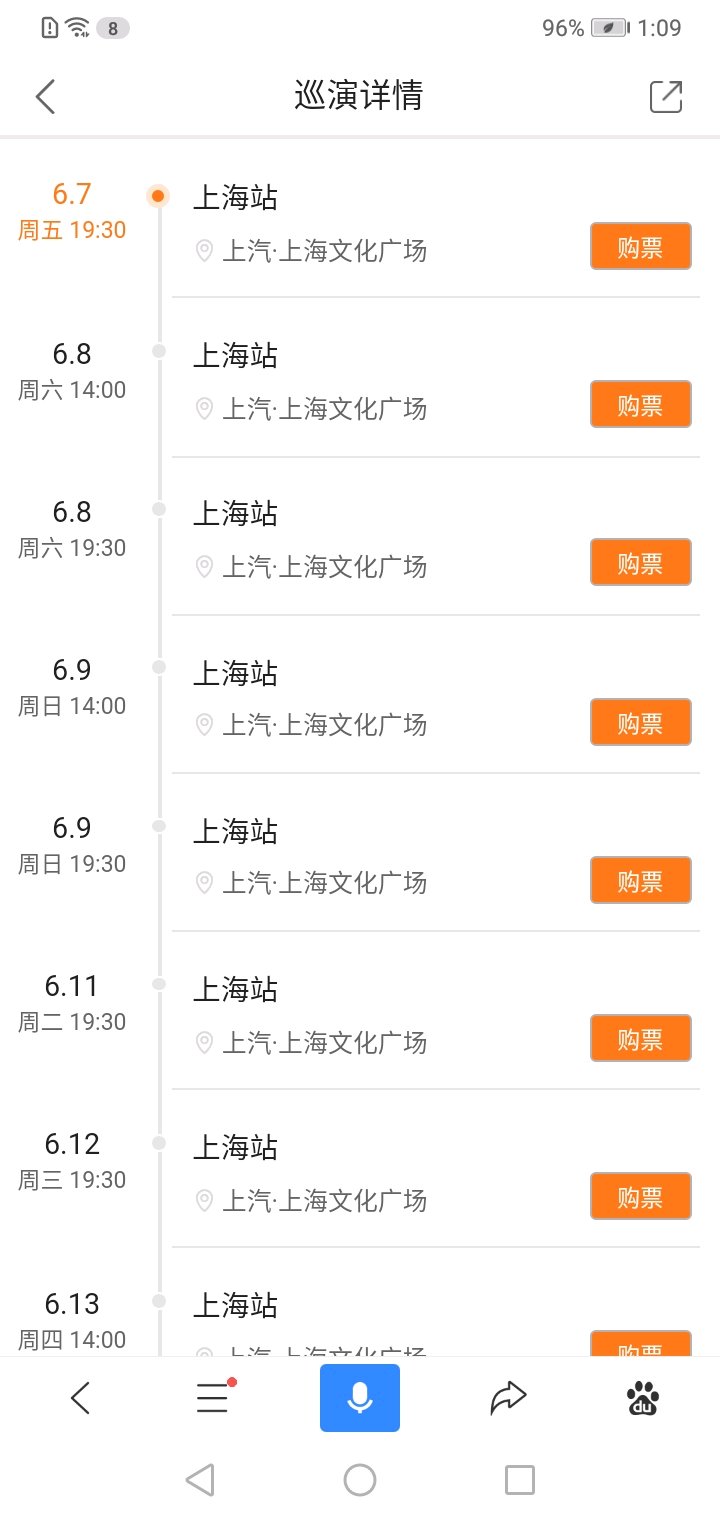Viewport: 720px width, 1520px height.
Task: Share this page from the bottom toolbar
Action: (508, 1397)
